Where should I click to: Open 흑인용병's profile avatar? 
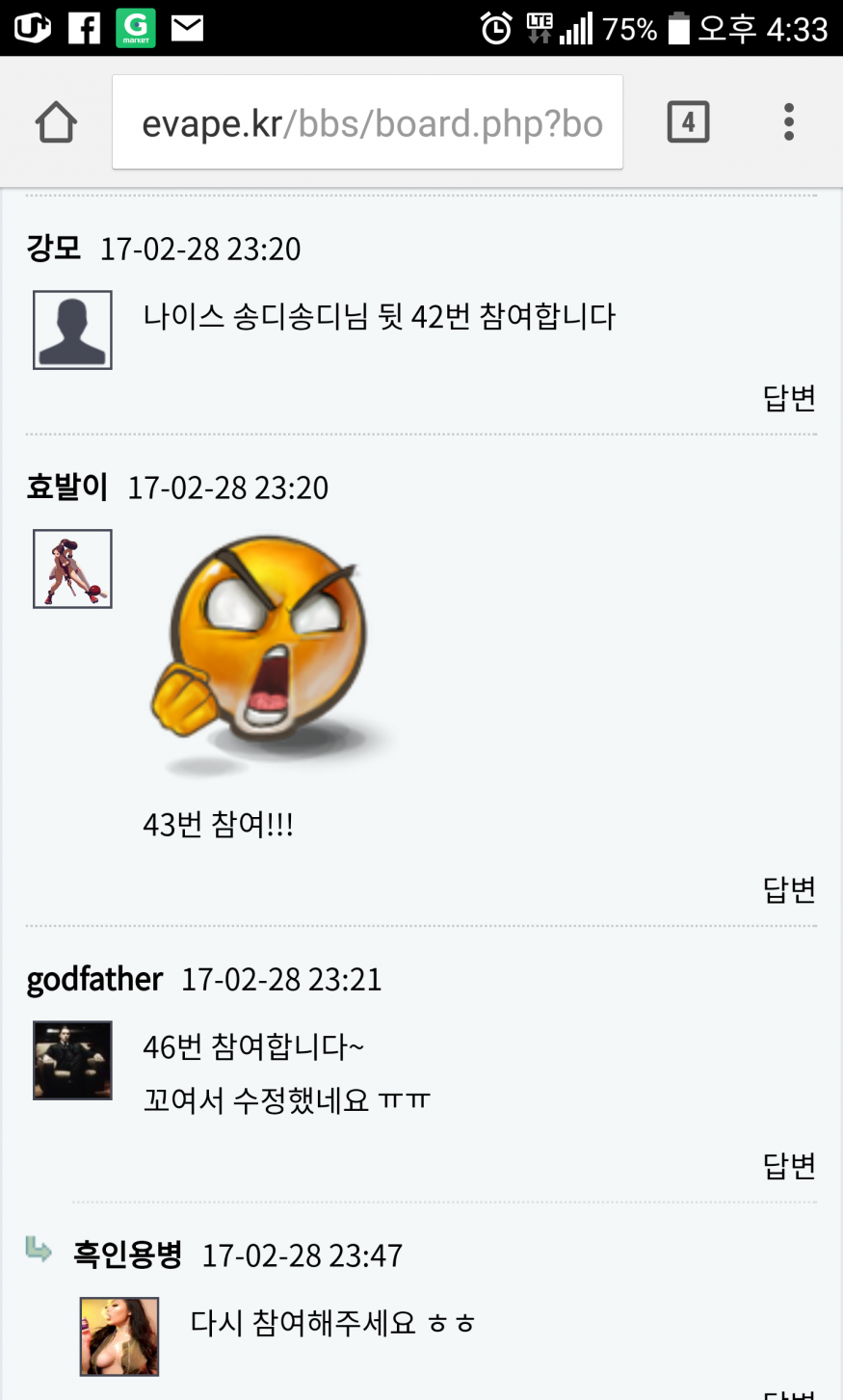coord(119,1336)
